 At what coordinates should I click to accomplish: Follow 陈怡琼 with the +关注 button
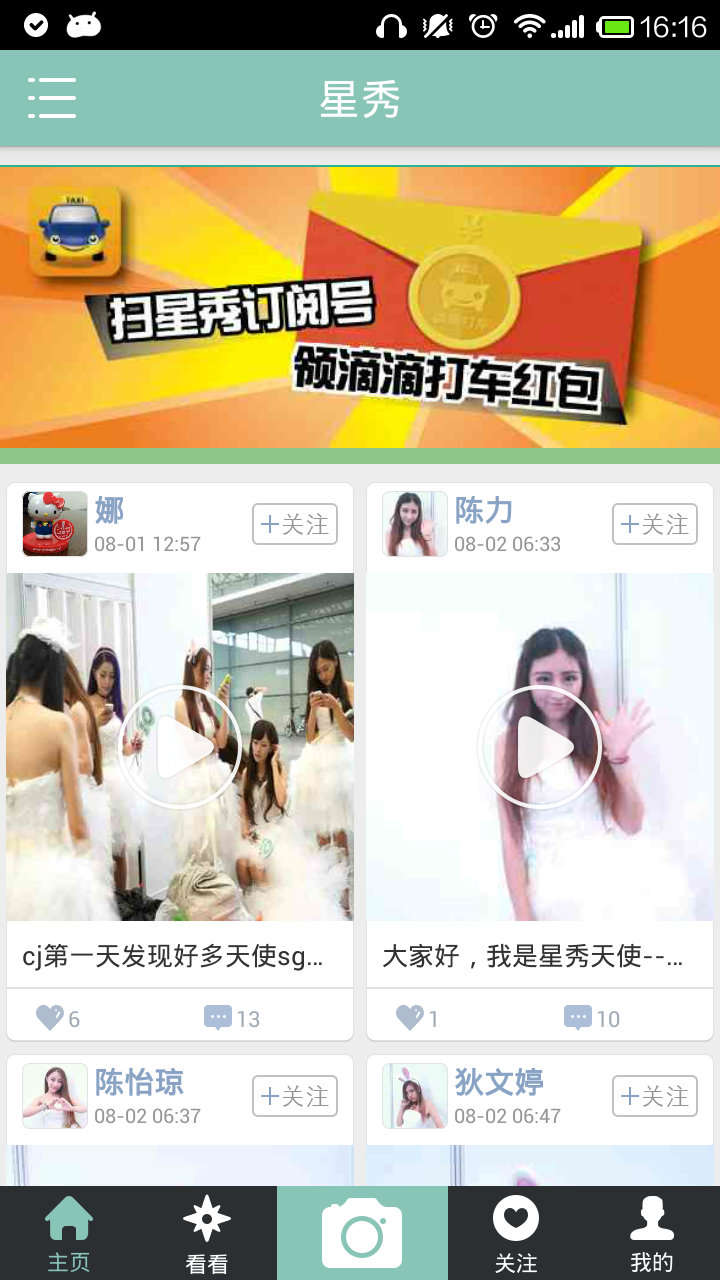(294, 1096)
